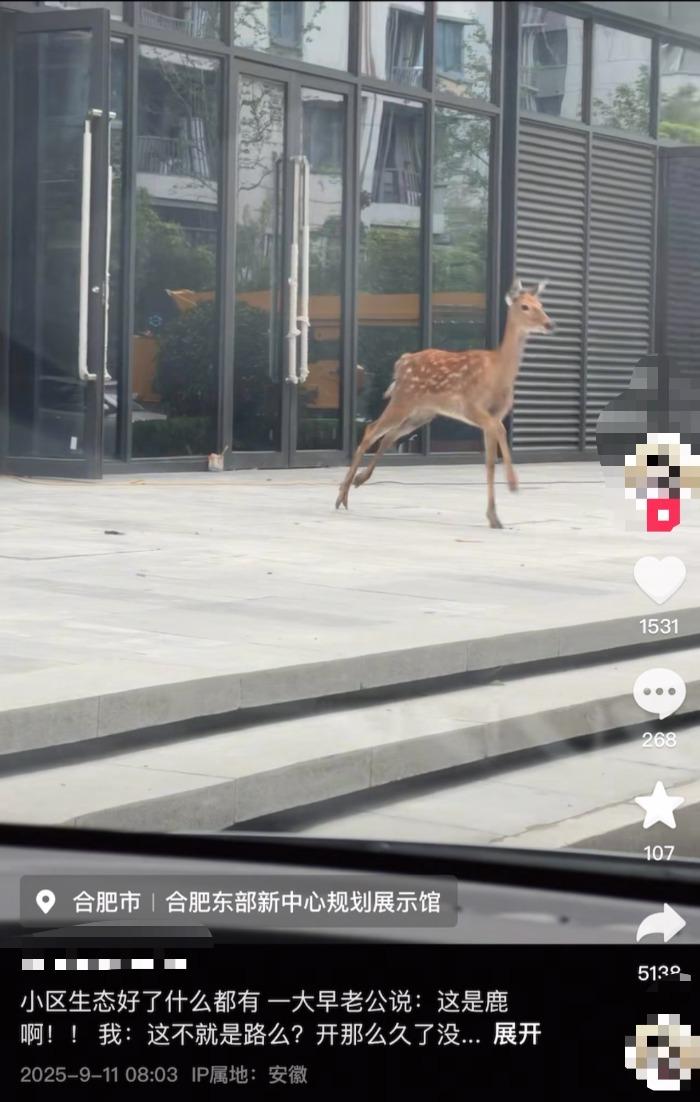Like this deer video

pyautogui.click(x=659, y=580)
